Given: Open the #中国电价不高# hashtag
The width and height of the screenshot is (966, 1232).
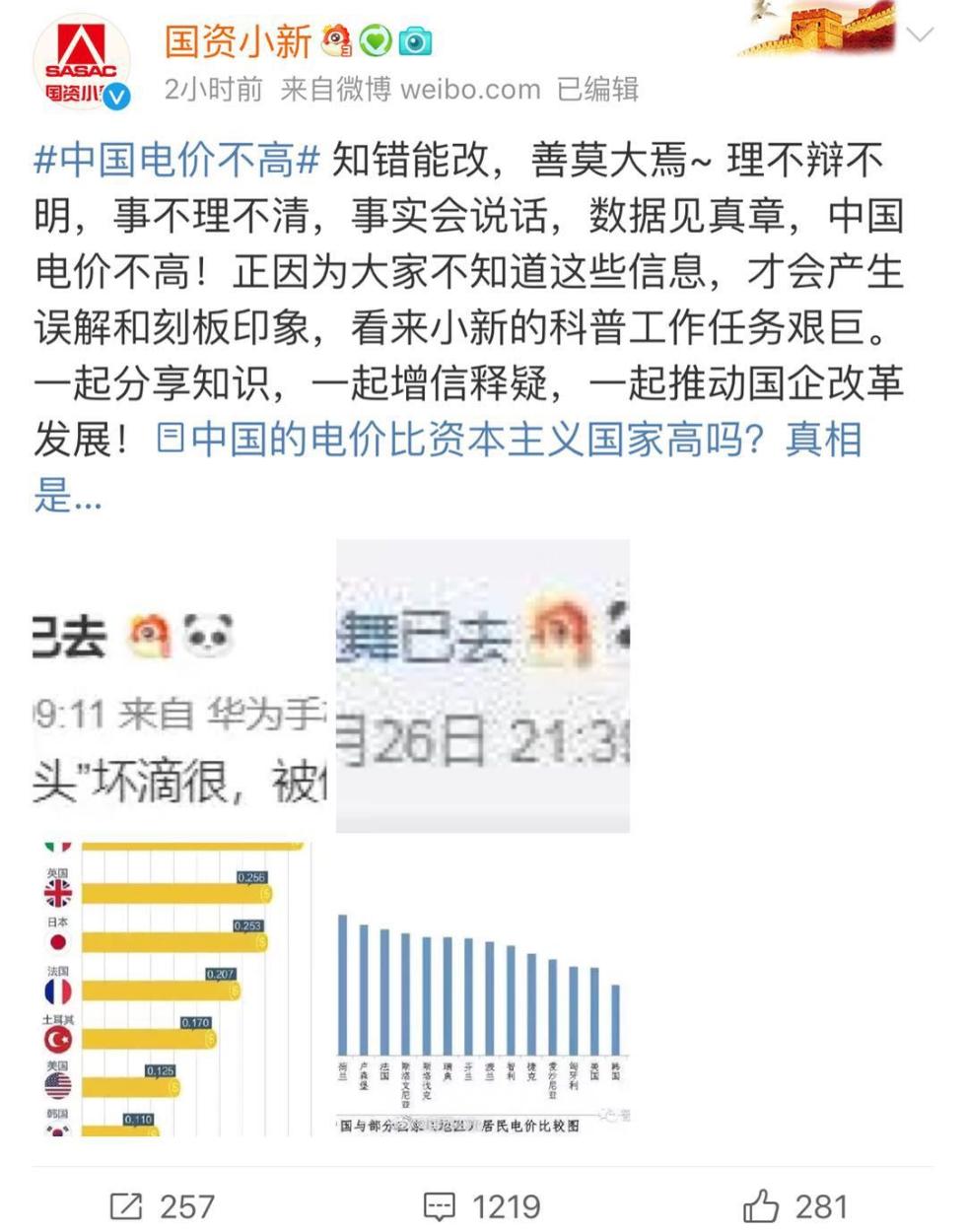Looking at the screenshot, I should click(x=177, y=159).
